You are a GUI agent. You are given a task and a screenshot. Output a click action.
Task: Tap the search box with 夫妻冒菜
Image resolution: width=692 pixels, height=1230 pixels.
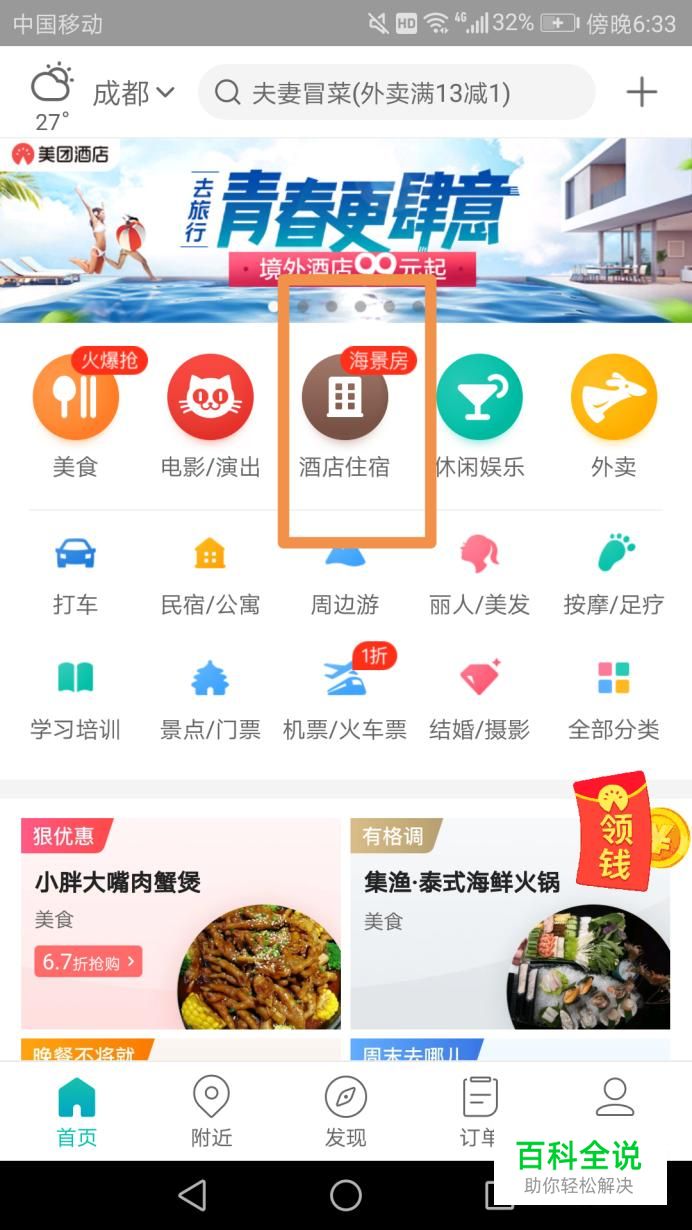pyautogui.click(x=396, y=93)
